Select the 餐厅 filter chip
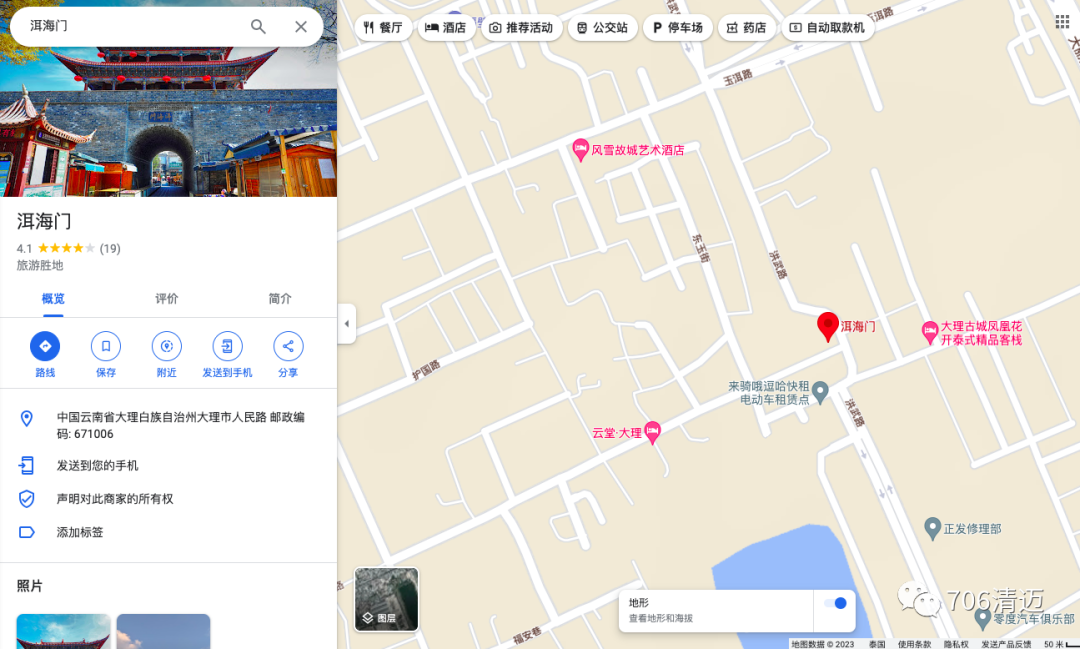 pyautogui.click(x=383, y=28)
